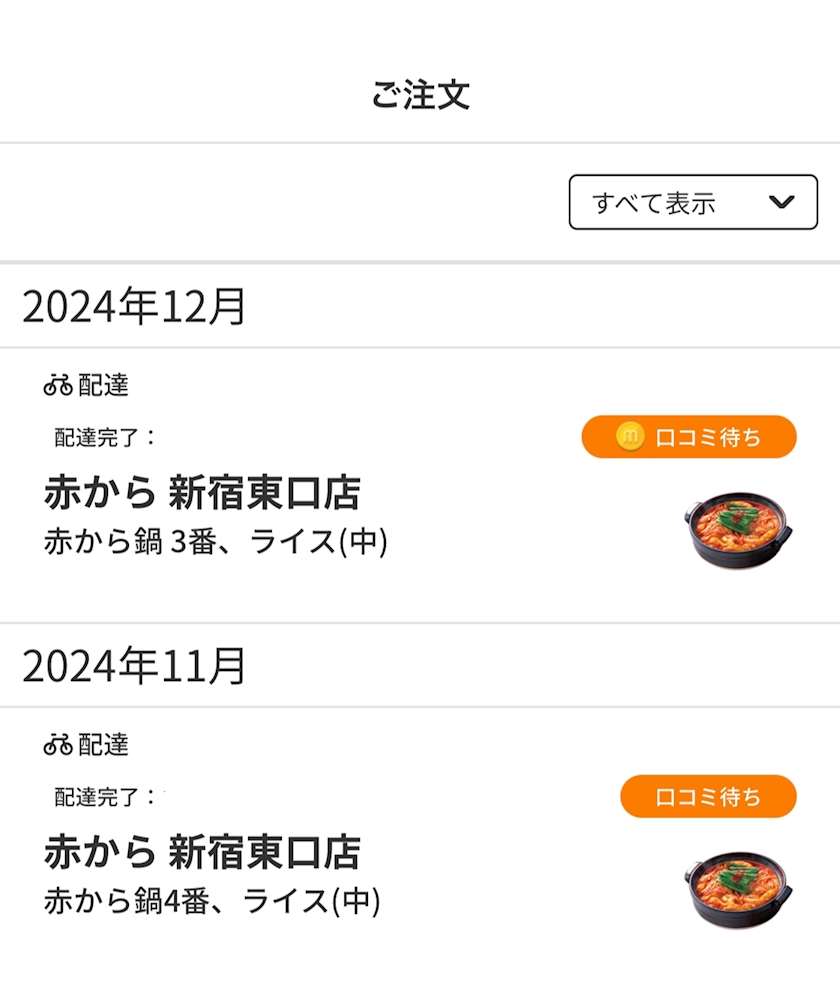Open the 赤から鍋4番 order from November
Screen dimensions: 840x1007
[420, 845]
